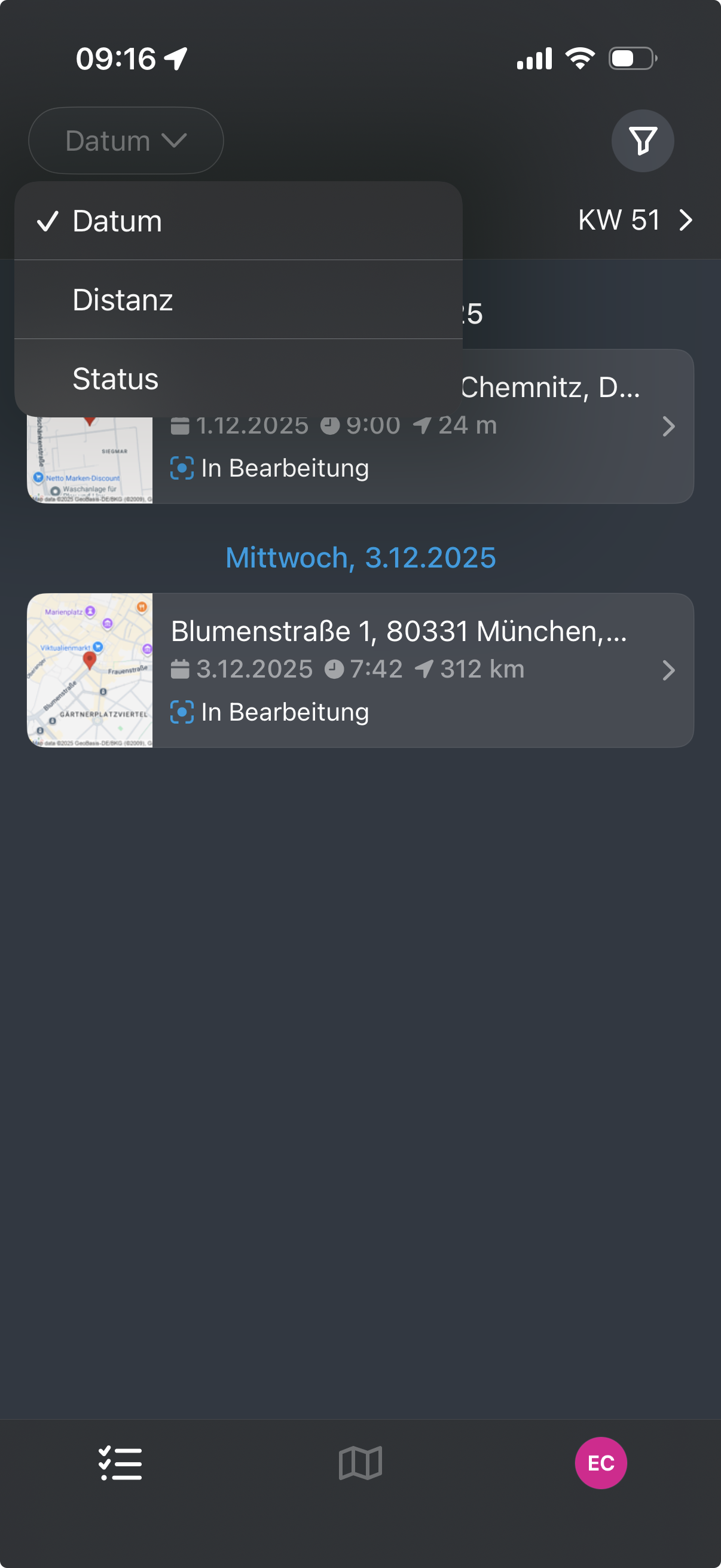Collapse the Datum sort dropdown
Image resolution: width=721 pixels, height=1568 pixels.
(x=126, y=141)
